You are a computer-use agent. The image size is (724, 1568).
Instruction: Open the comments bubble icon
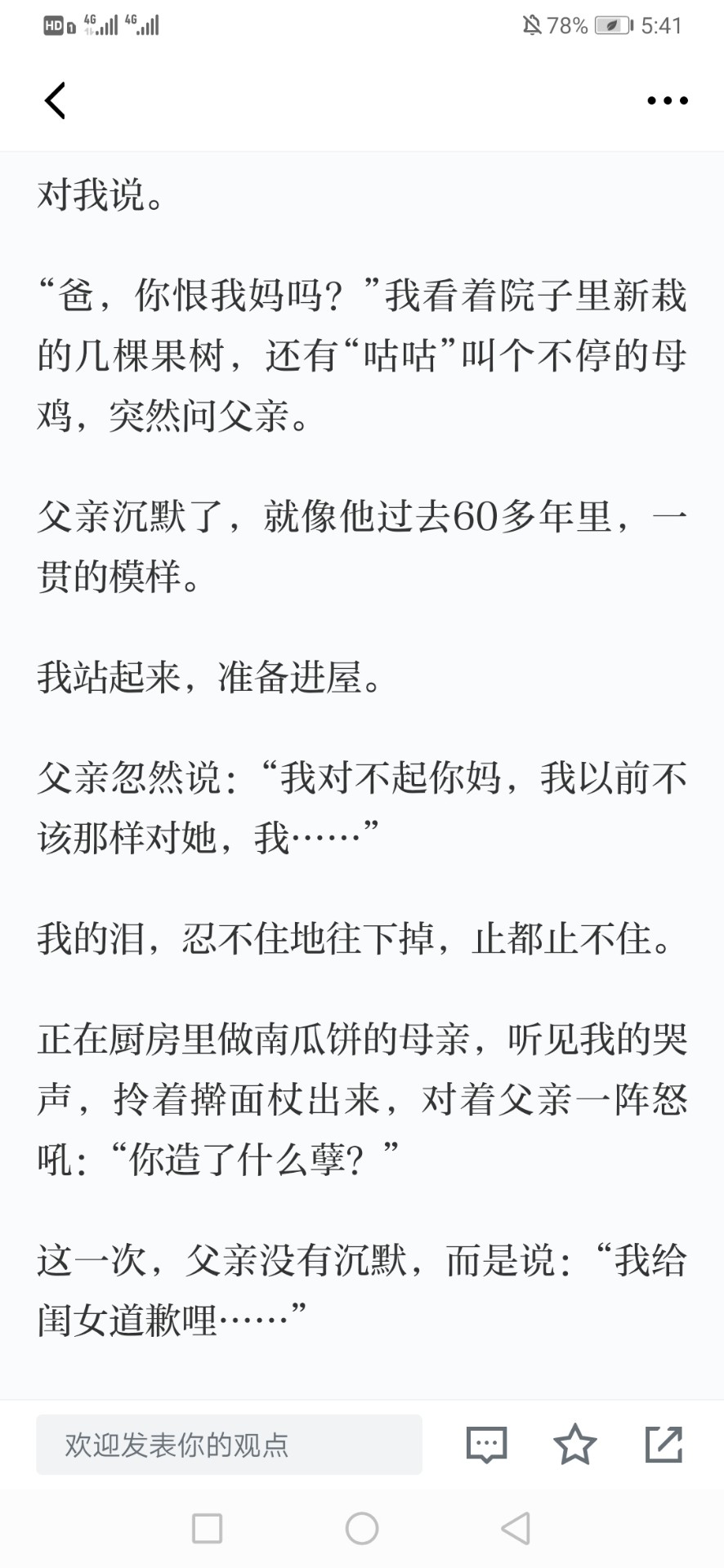[x=487, y=1445]
